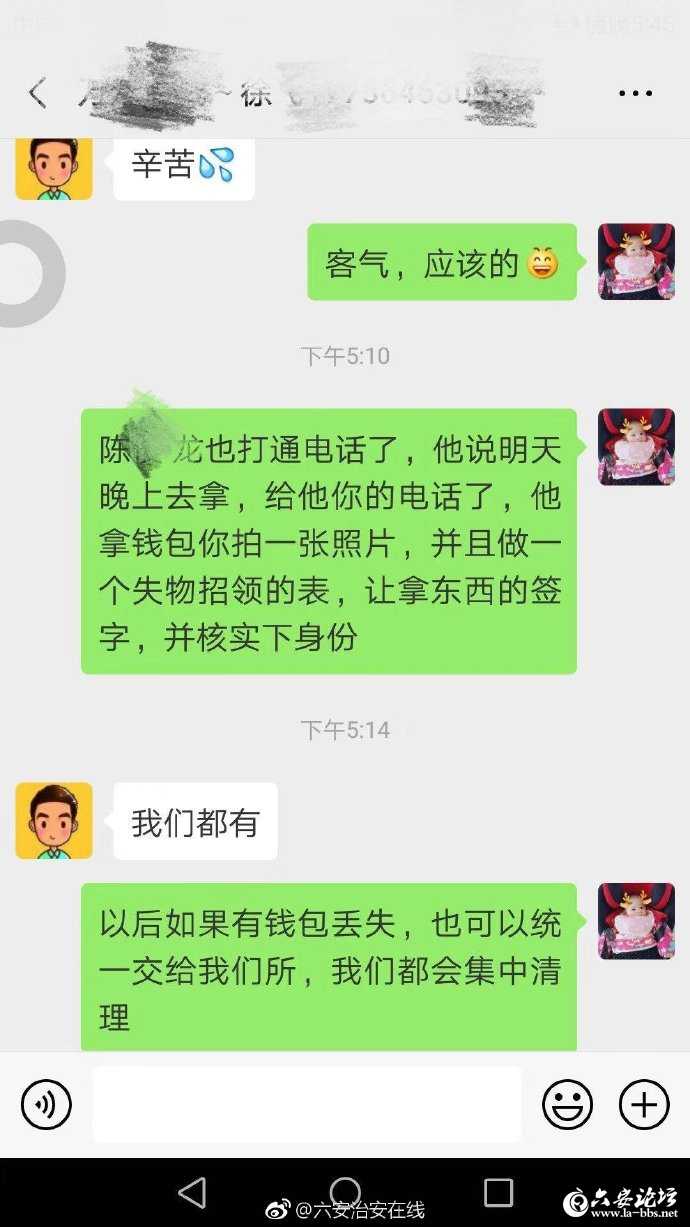Viewport: 690px width, 1227px height.
Task: Open the avatar beside the 客气，应该的 message
Action: (x=636, y=262)
